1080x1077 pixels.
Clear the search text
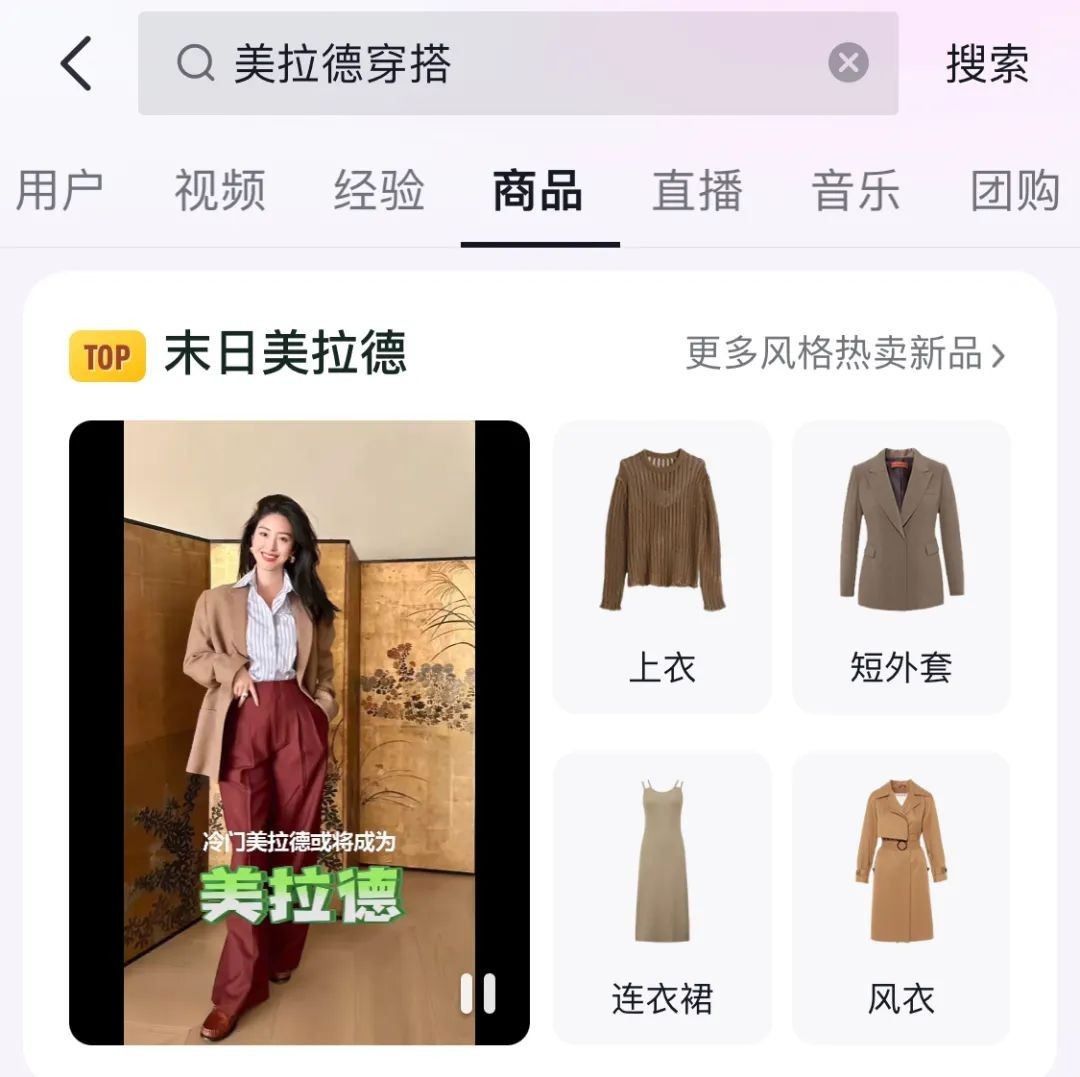tap(848, 64)
